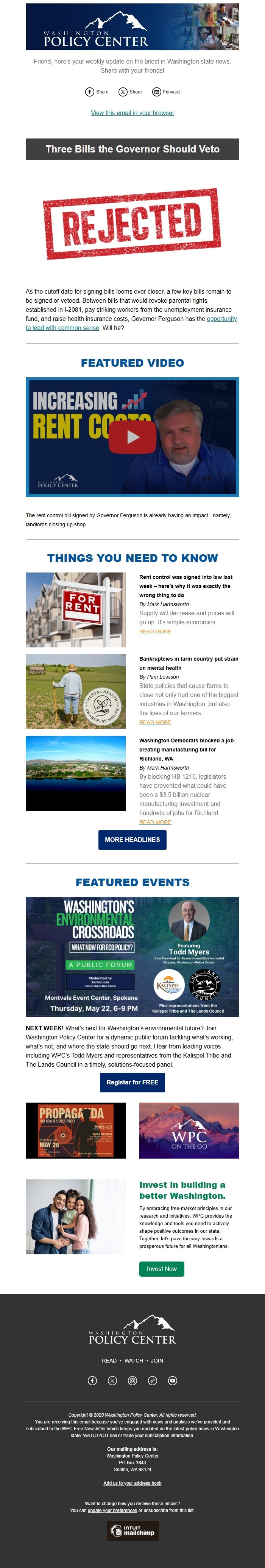Tap the Invest Now button
The width and height of the screenshot is (265, 1568).
[161, 1269]
